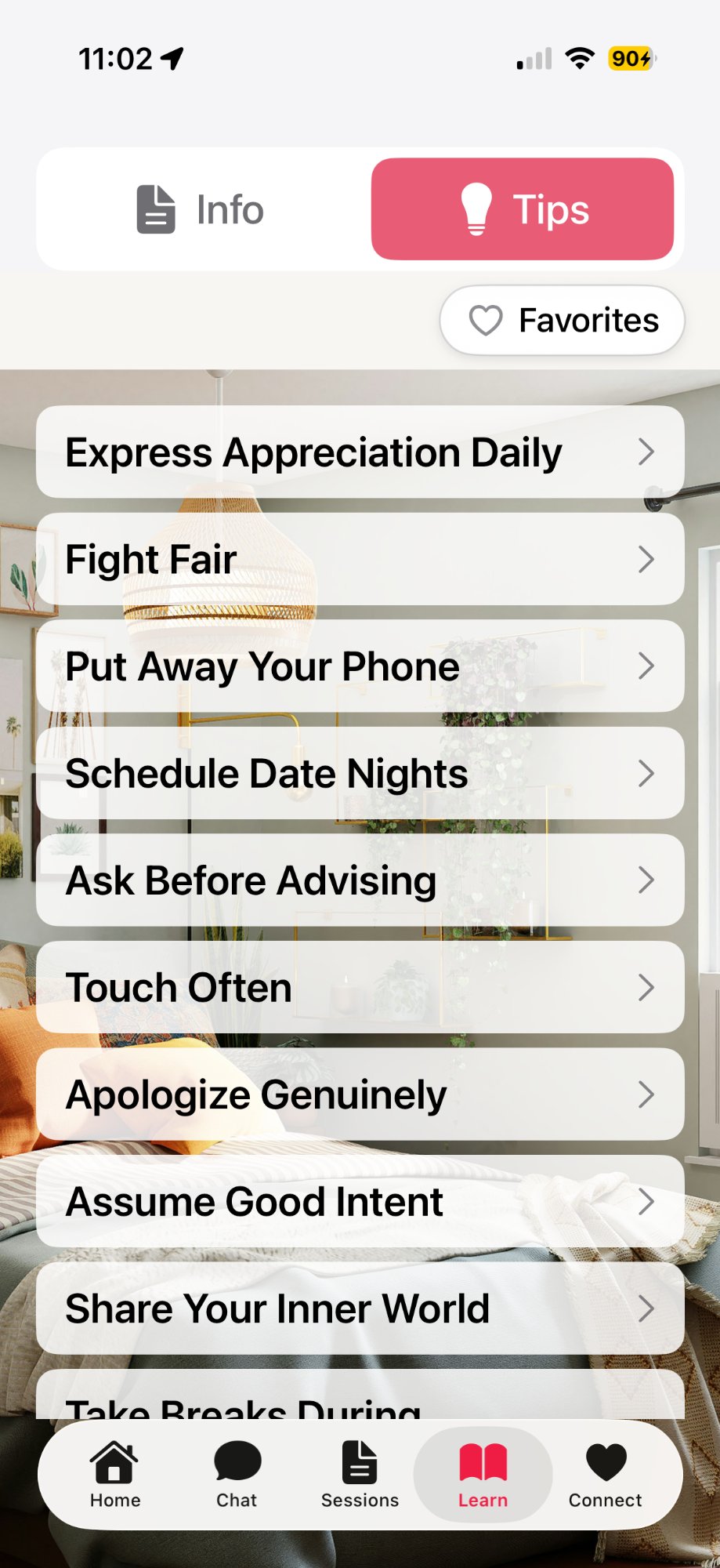Open the Touch Often tip
This screenshot has height=1568, width=720.
click(360, 987)
